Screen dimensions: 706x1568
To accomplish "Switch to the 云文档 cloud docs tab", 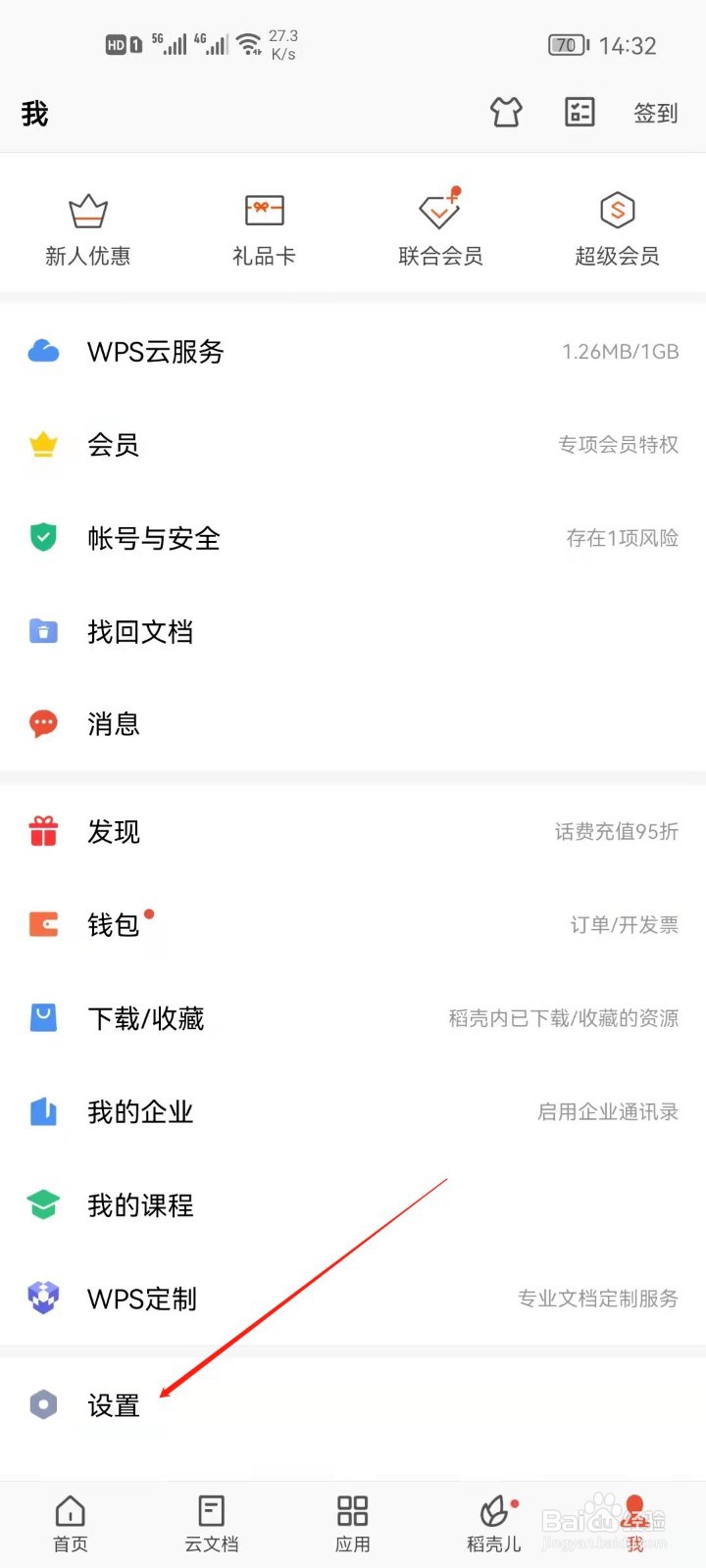I will click(x=212, y=1524).
